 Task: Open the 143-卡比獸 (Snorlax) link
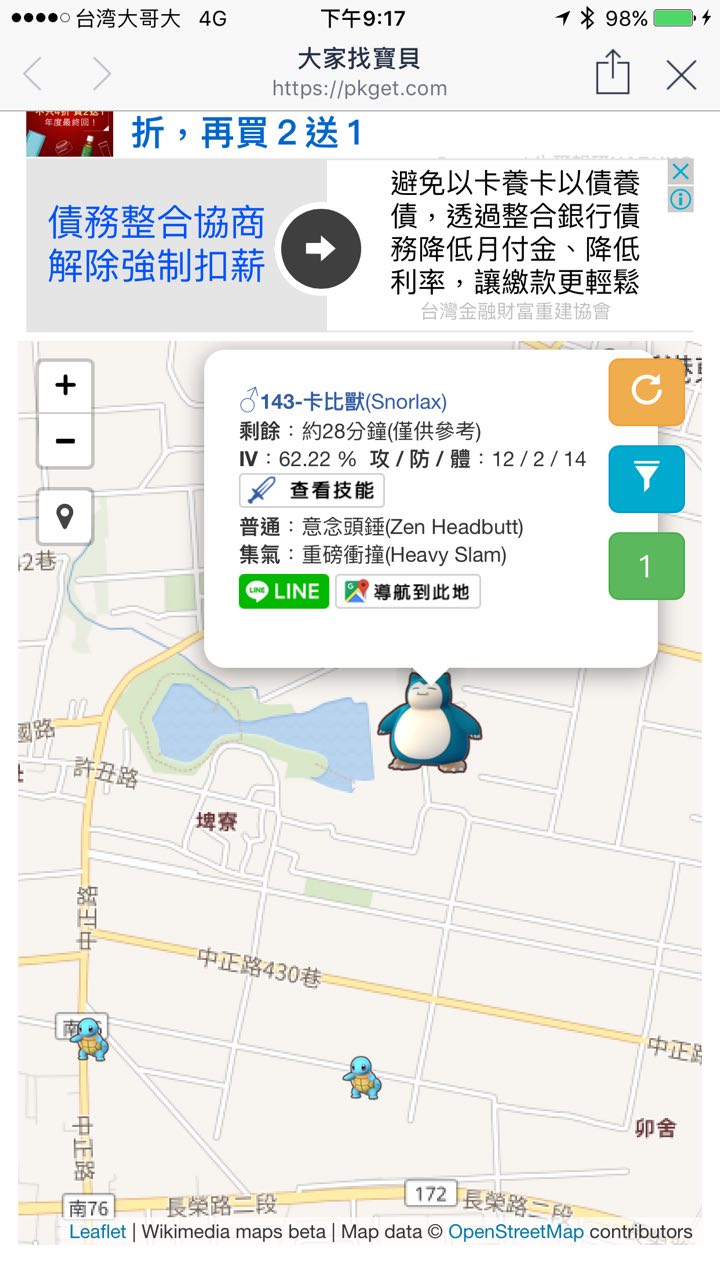coord(343,402)
